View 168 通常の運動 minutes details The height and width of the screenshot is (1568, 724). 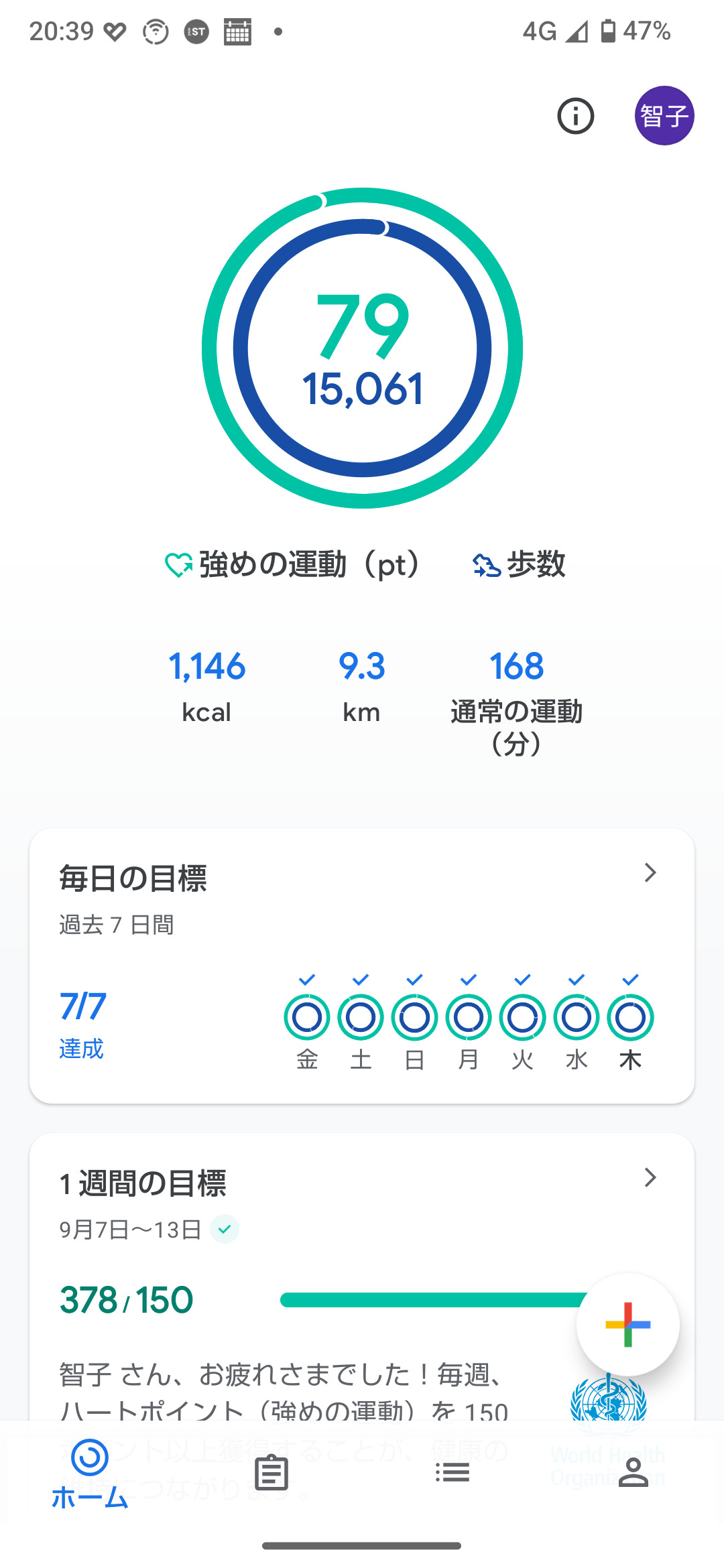[516, 700]
